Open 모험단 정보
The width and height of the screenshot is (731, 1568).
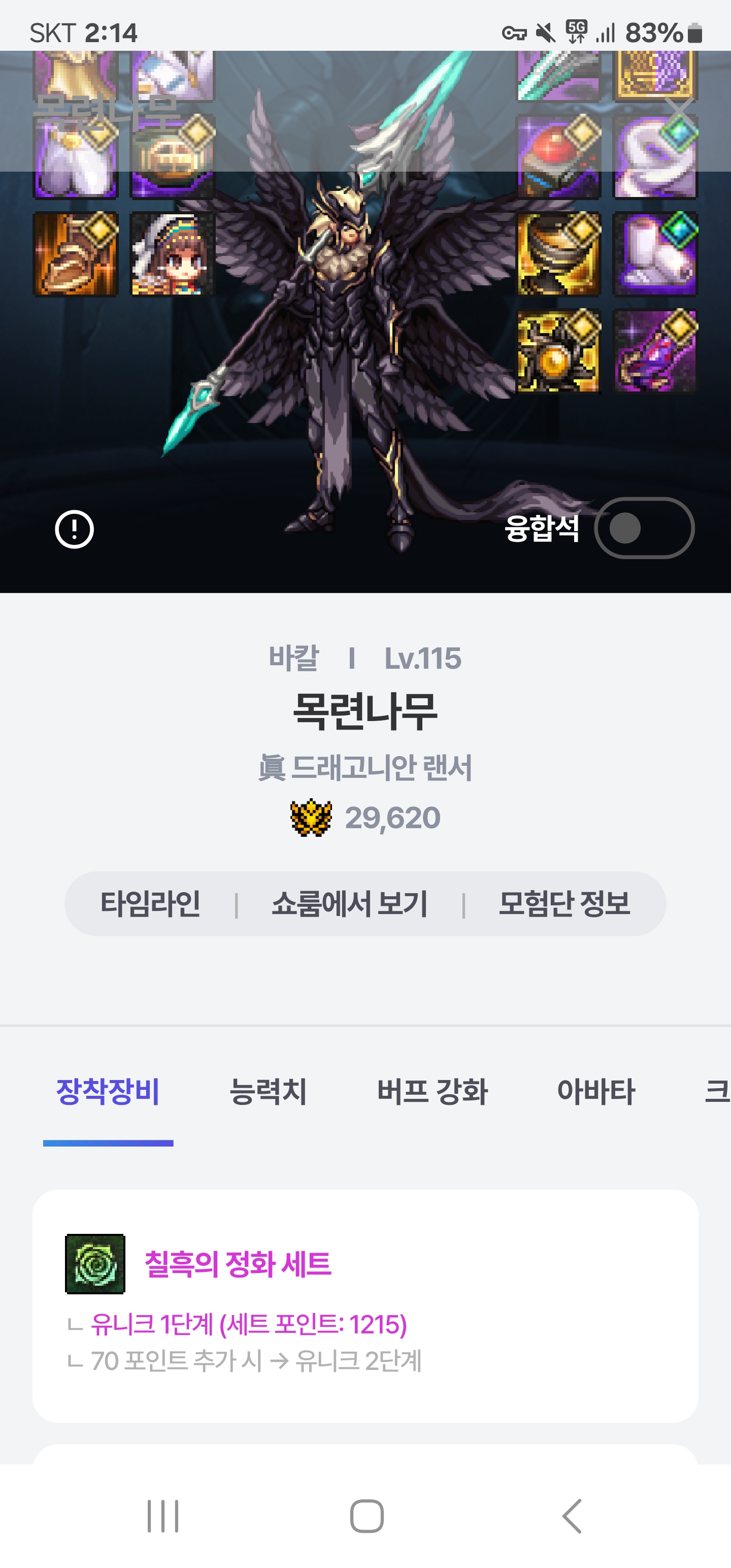pyautogui.click(x=563, y=903)
